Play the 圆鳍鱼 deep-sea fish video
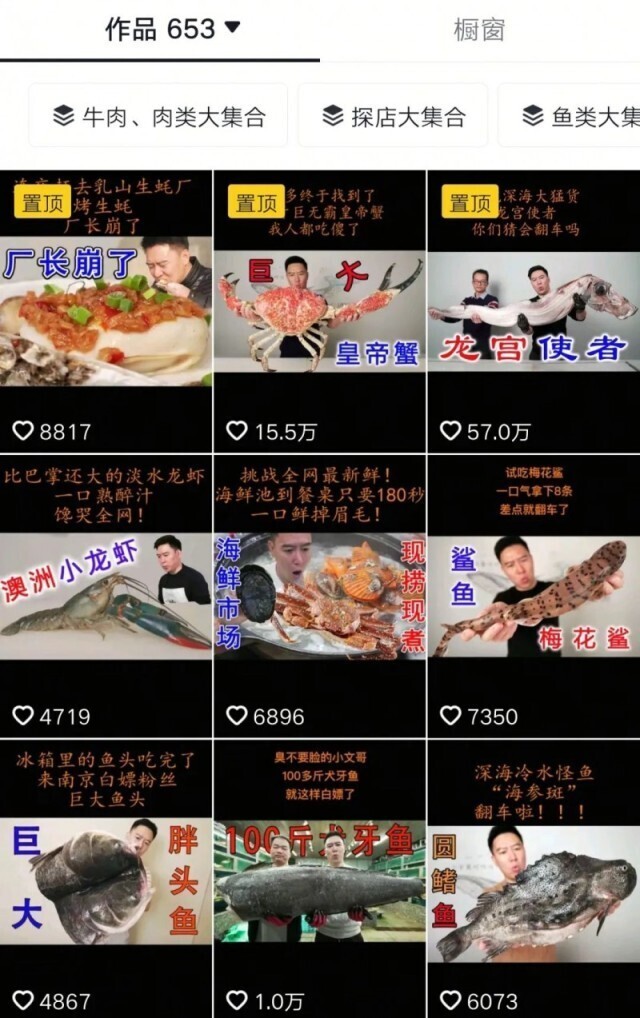Image resolution: width=640 pixels, height=1018 pixels. pyautogui.click(x=534, y=880)
